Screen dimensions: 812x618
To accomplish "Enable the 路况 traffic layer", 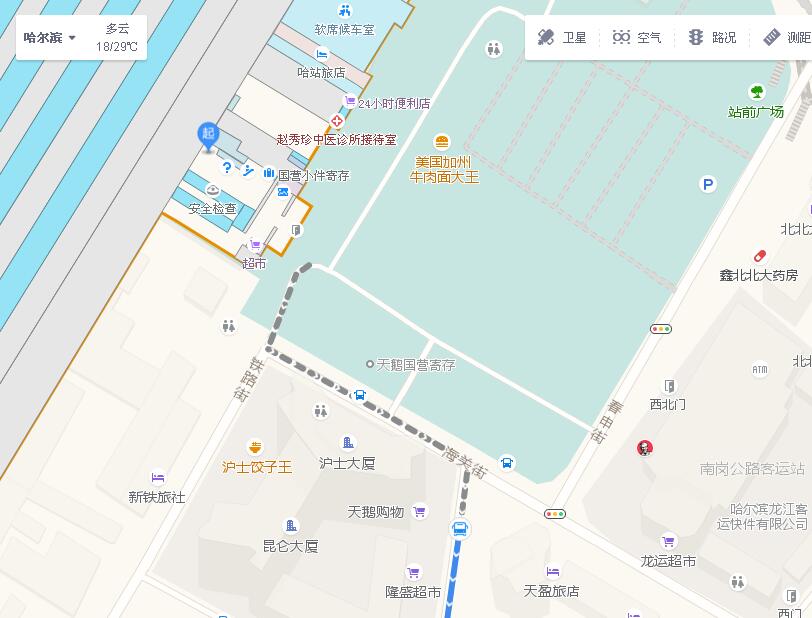I will click(x=712, y=38).
